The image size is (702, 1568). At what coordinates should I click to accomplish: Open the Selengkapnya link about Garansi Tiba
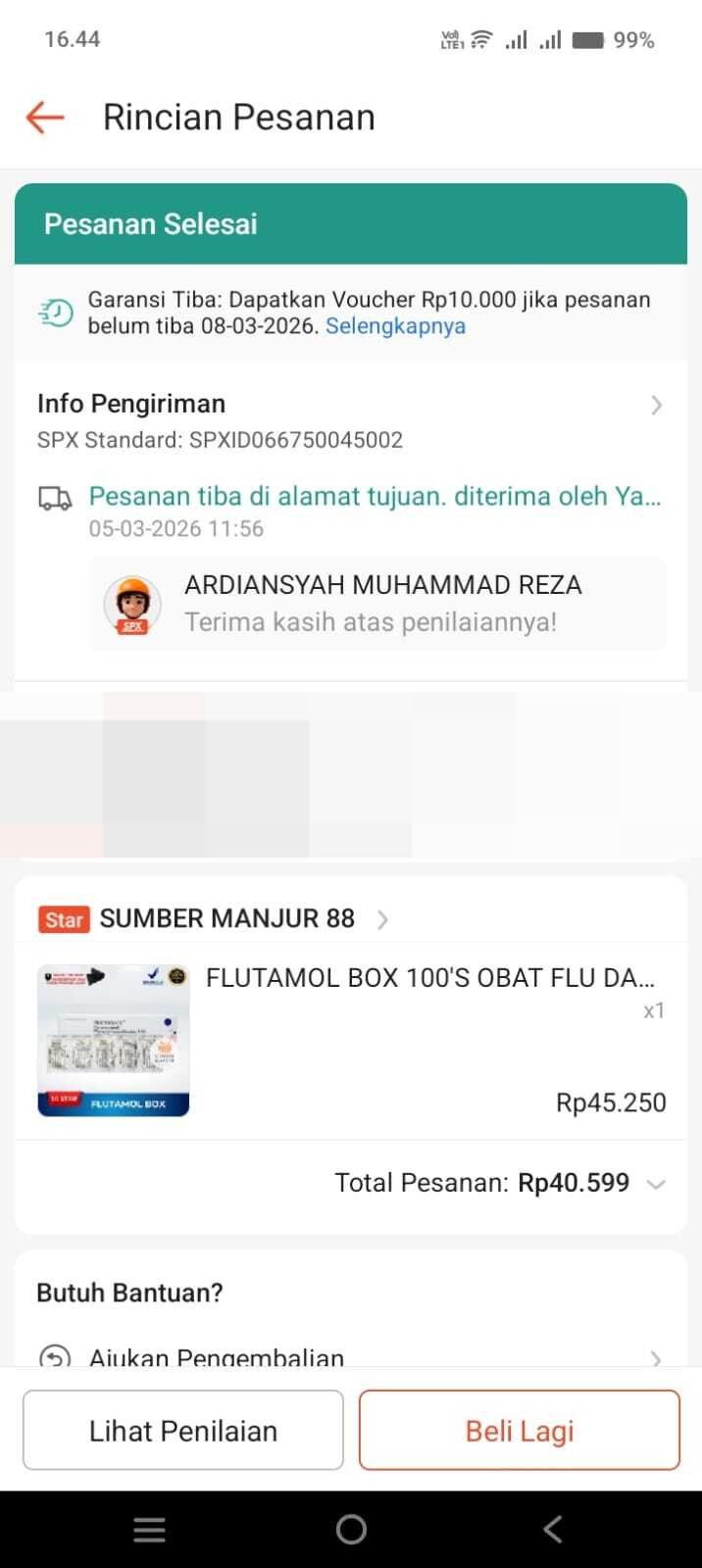tap(395, 326)
